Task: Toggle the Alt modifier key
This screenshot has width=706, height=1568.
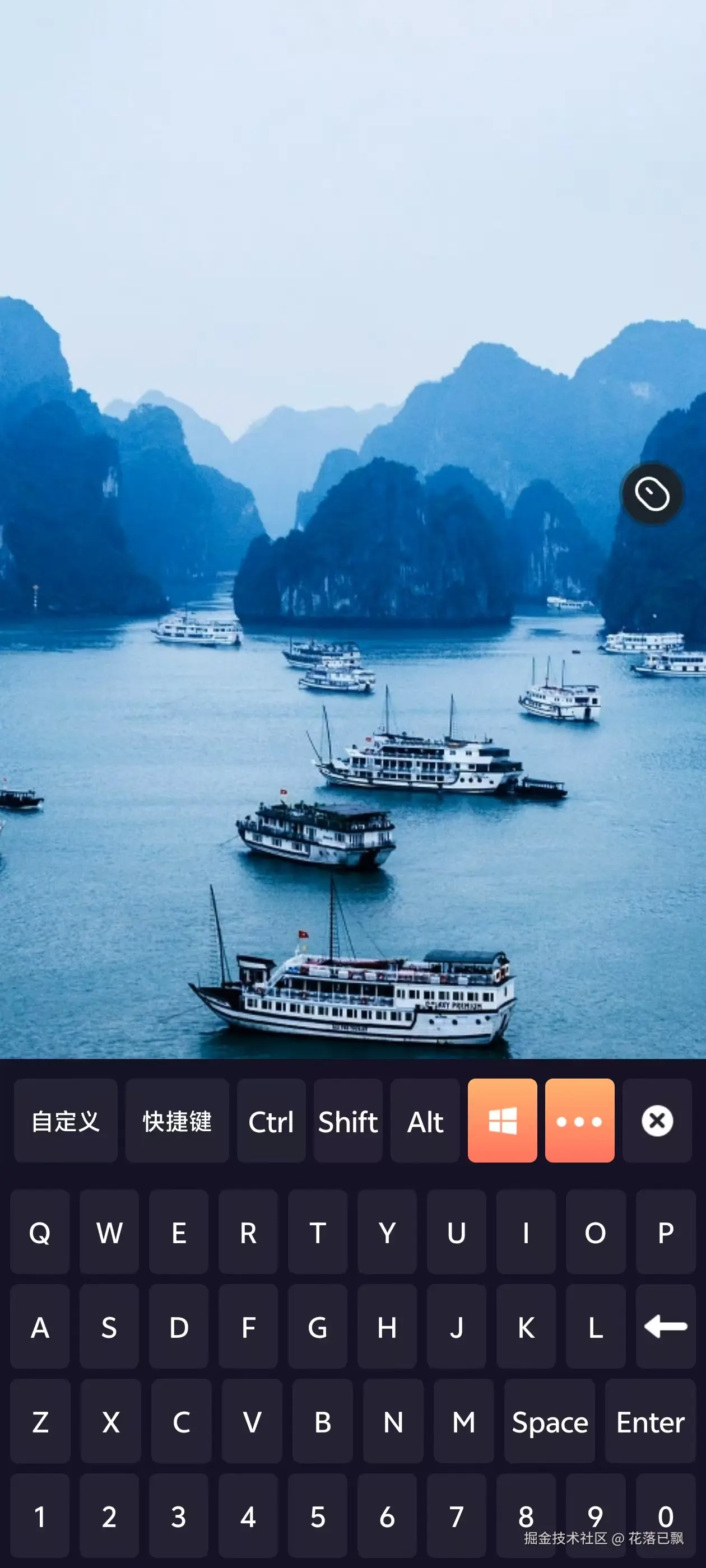Action: (425, 1121)
